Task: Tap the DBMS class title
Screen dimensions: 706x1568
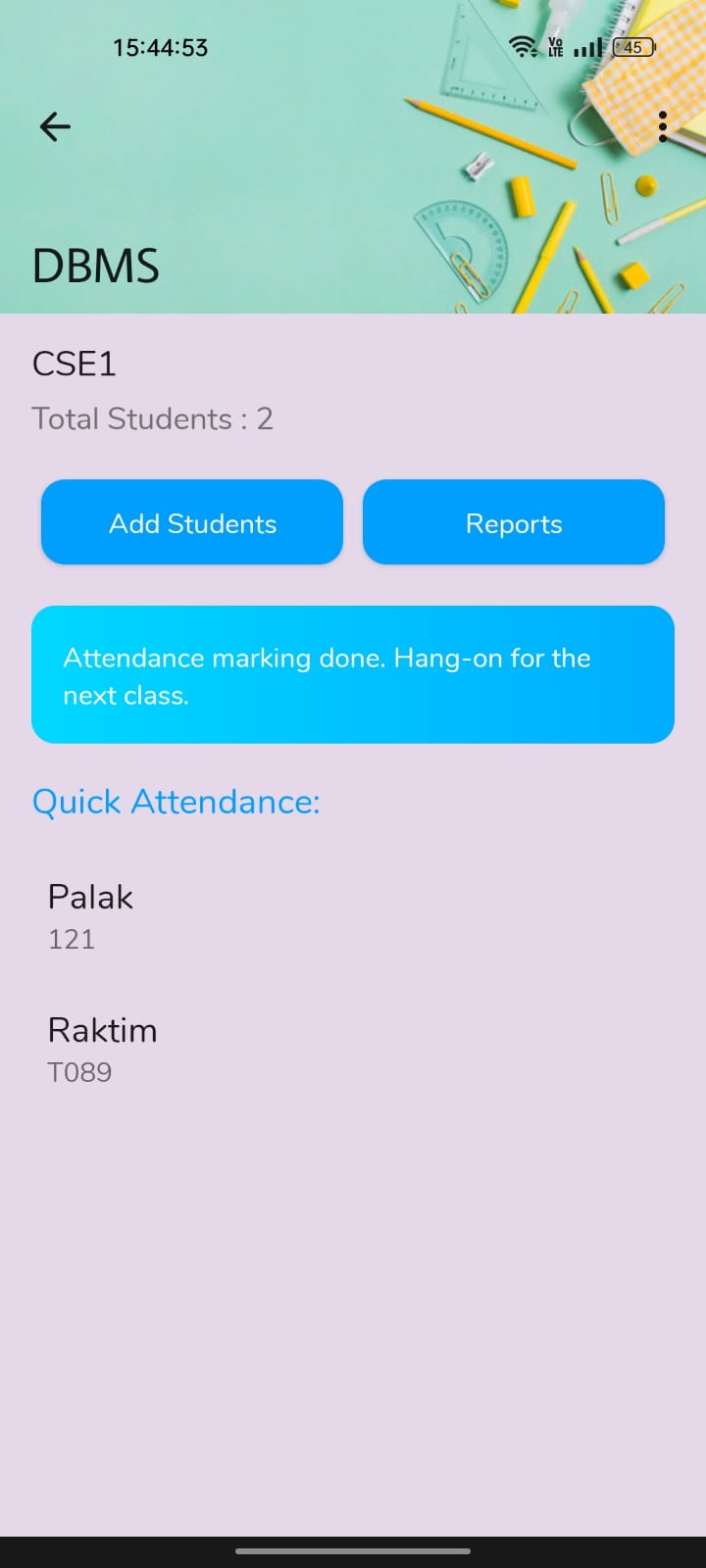Action: [95, 265]
